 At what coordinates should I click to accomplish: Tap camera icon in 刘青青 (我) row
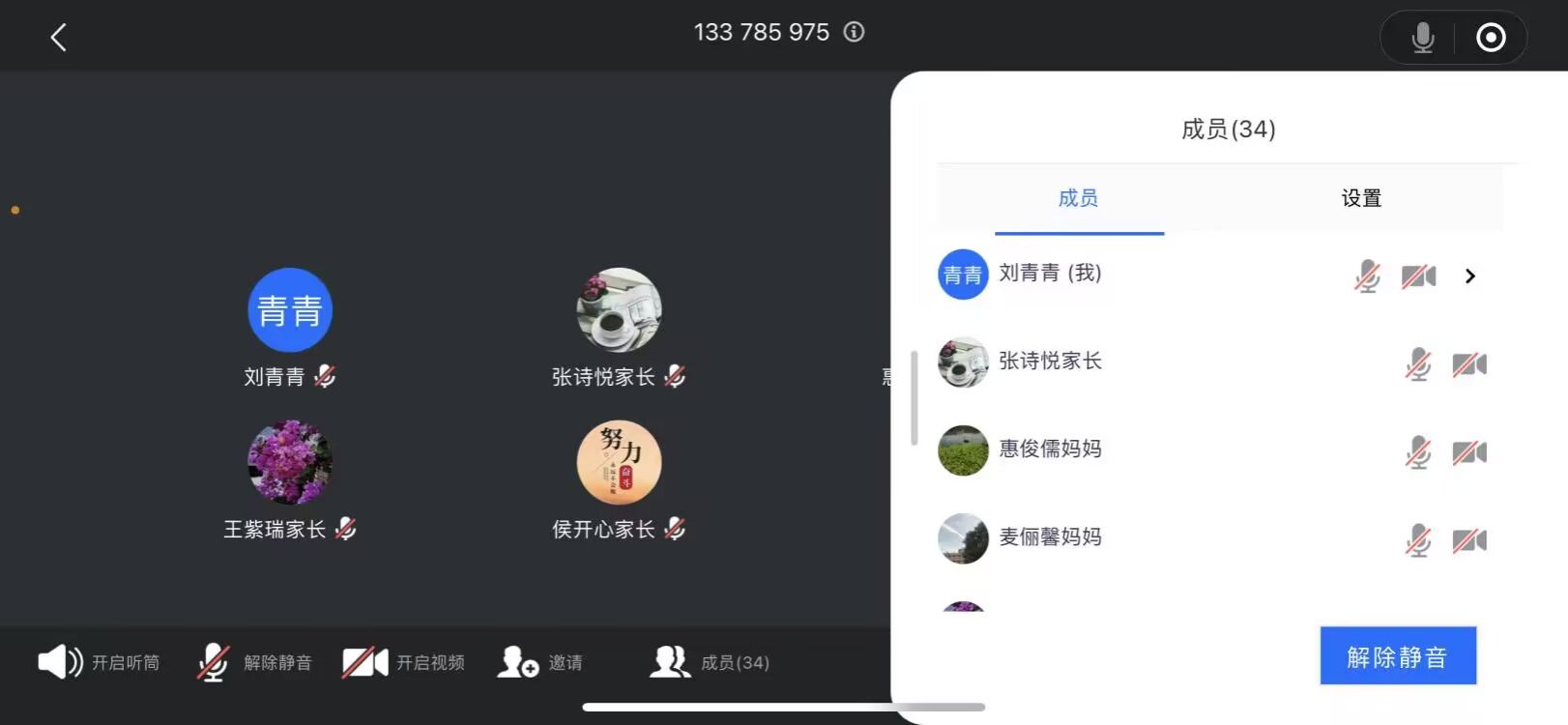[1418, 276]
